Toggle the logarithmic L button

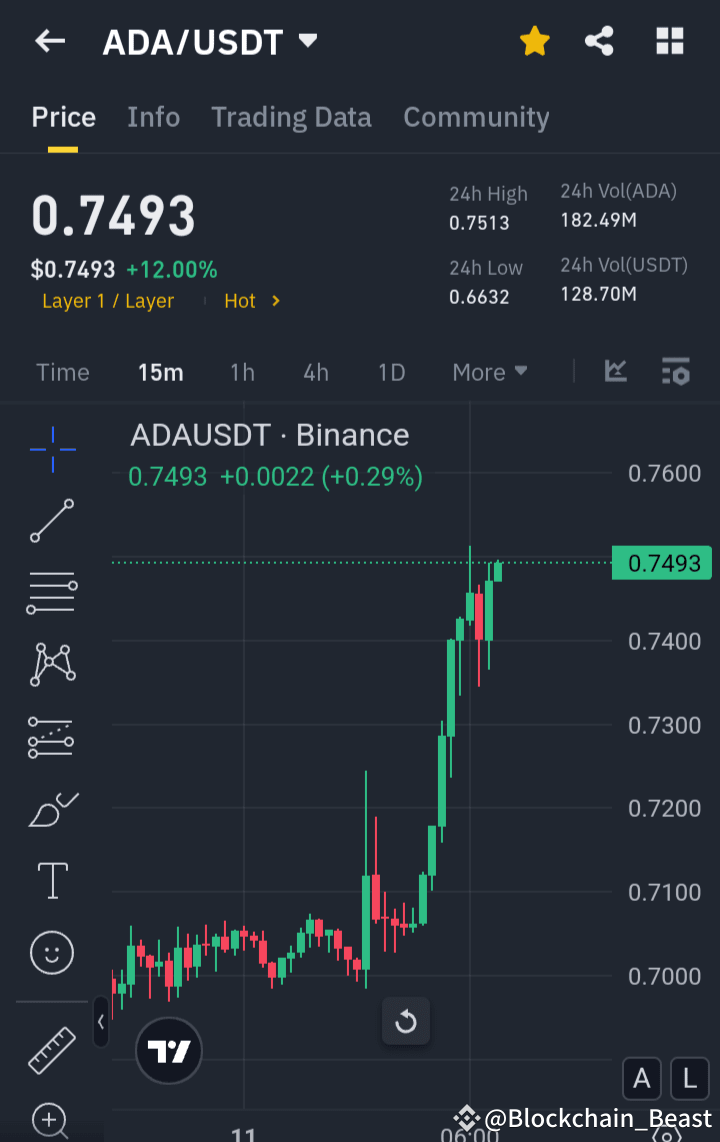pyautogui.click(x=688, y=1078)
